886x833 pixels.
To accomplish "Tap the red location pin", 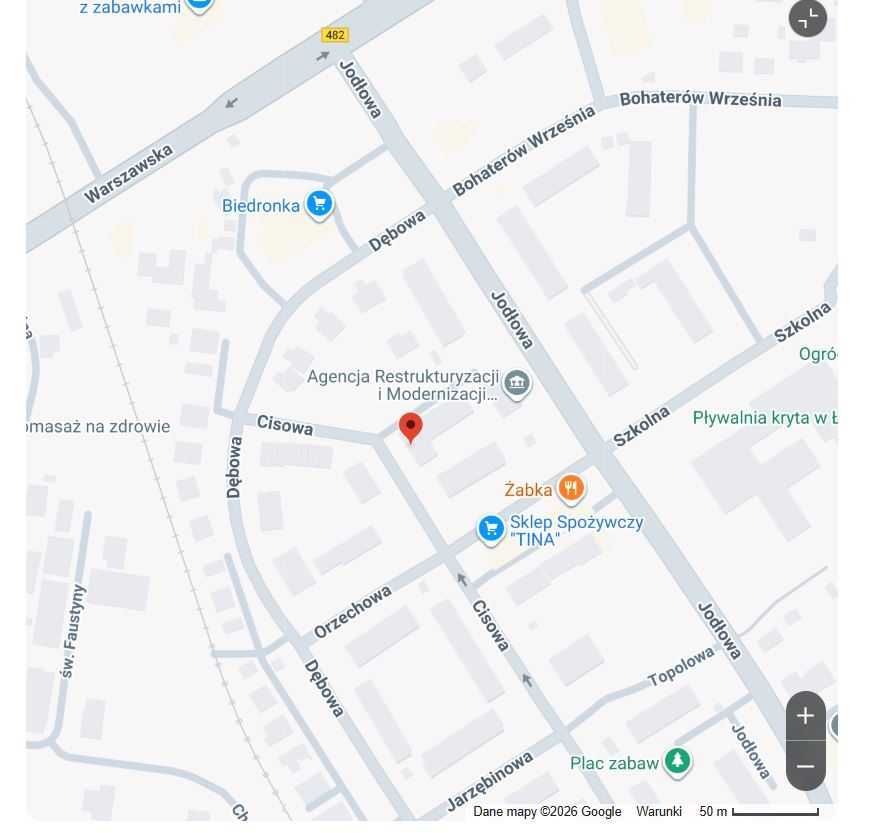I will pos(410,427).
